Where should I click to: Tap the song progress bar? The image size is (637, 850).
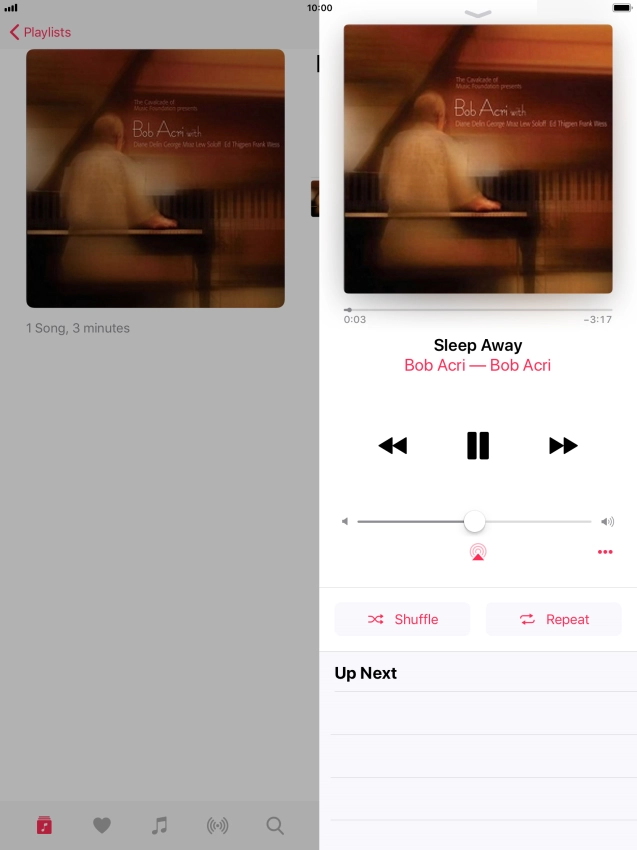click(478, 310)
